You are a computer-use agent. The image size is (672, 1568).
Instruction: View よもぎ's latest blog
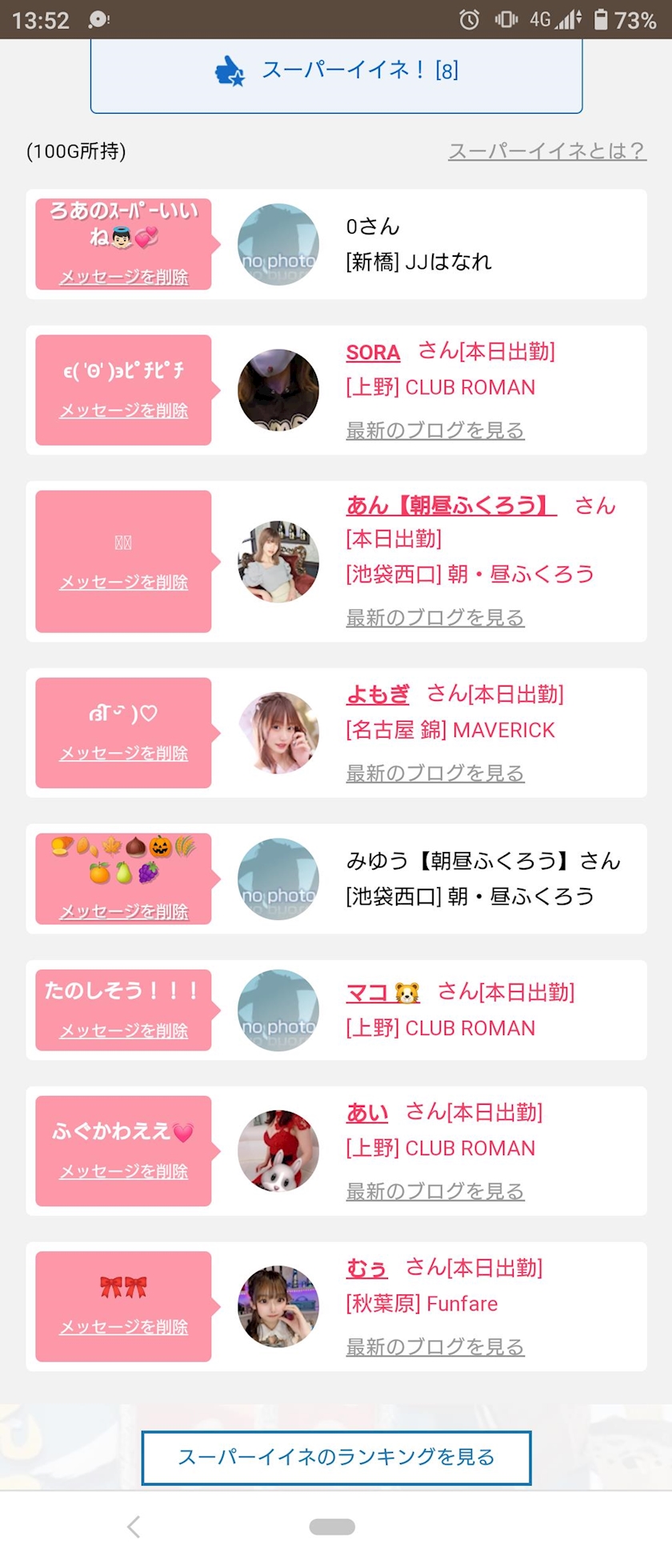coord(435,774)
